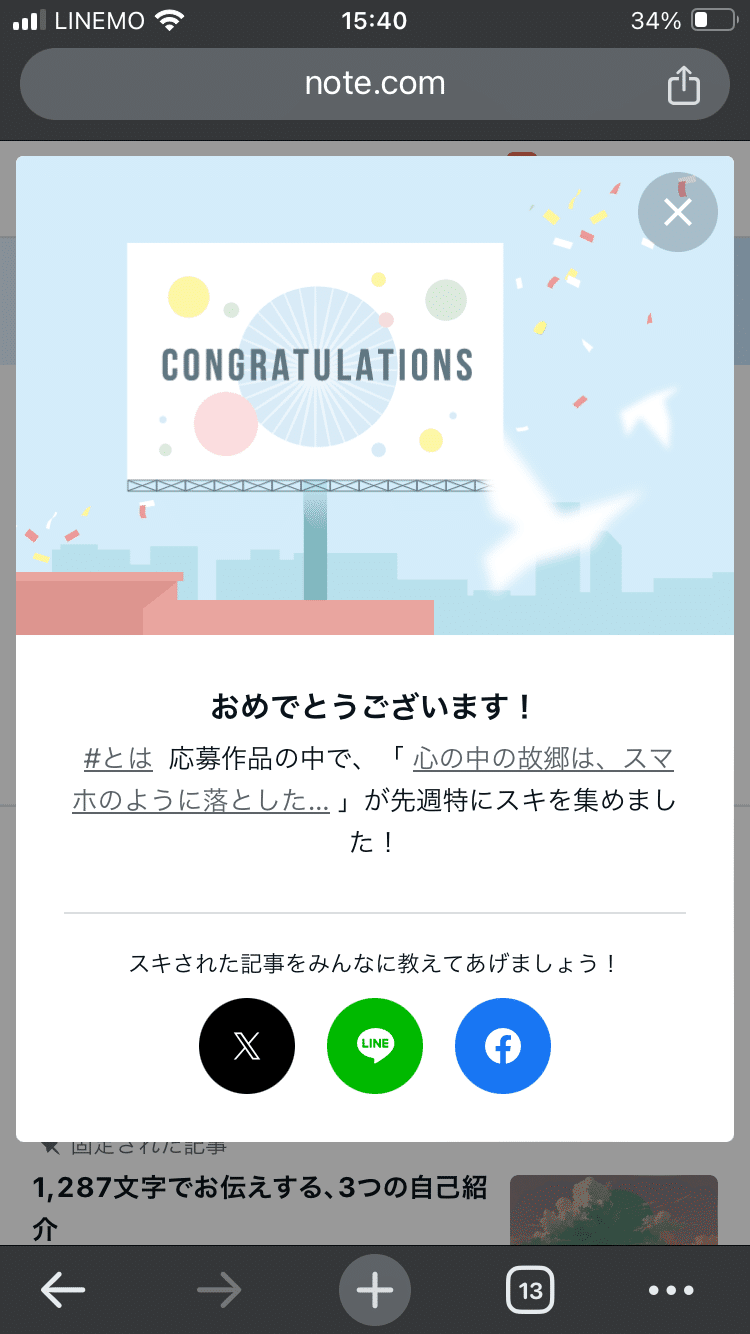Share the article to Facebook

click(503, 1045)
